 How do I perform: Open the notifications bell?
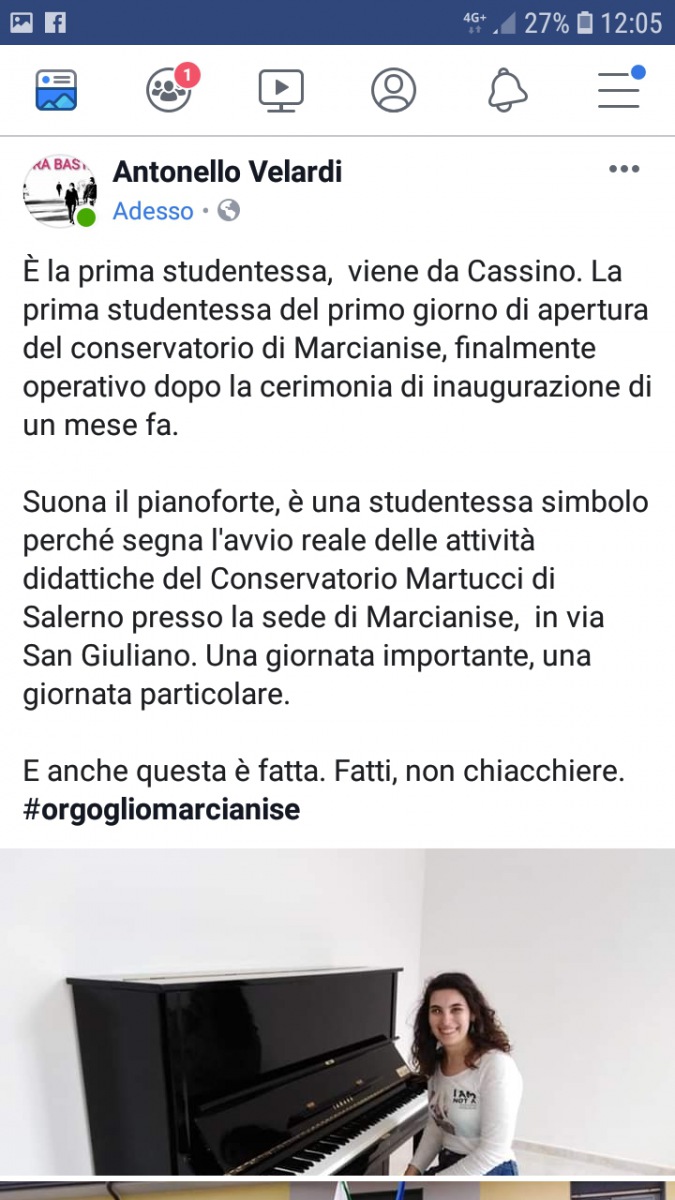coord(507,90)
